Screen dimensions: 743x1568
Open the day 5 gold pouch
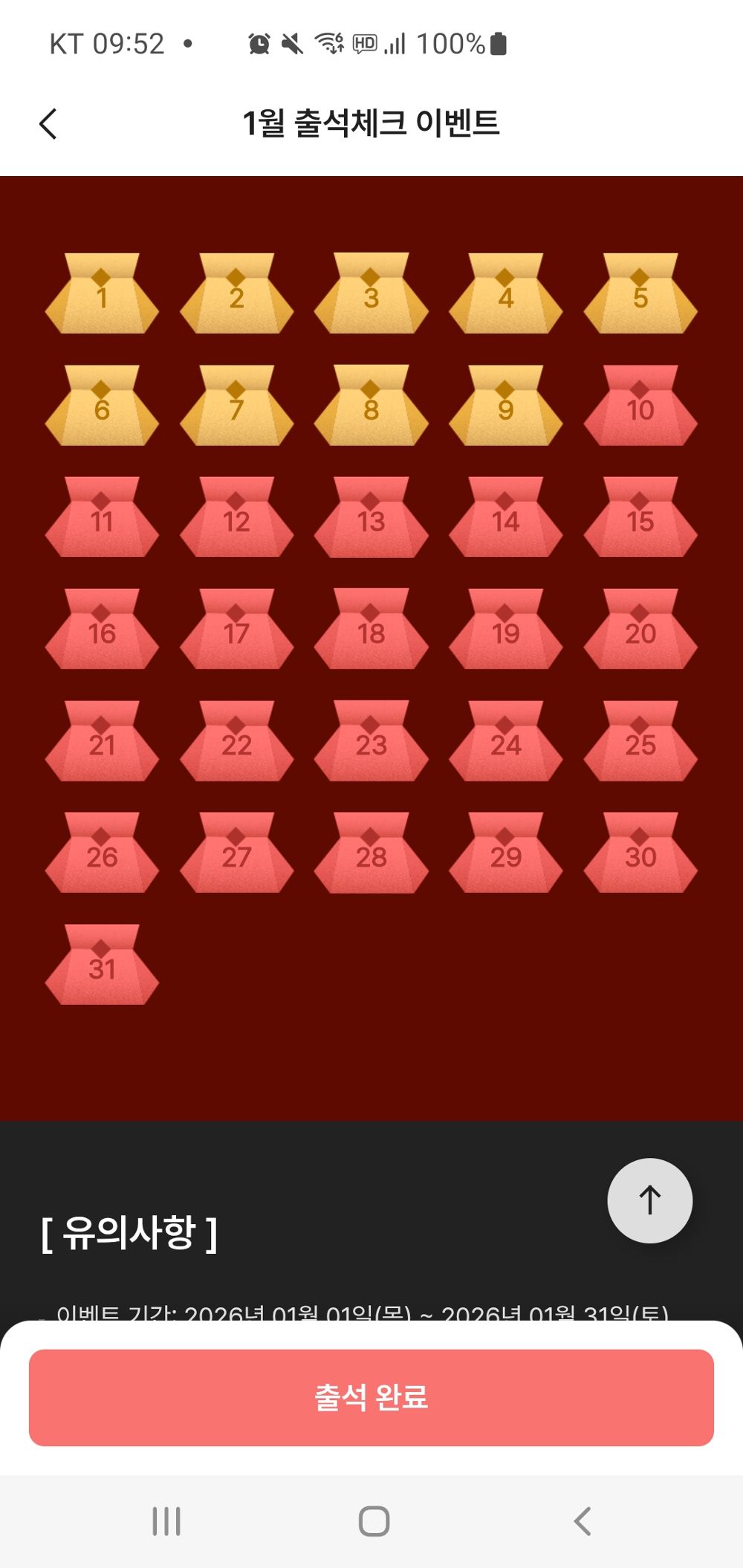[x=640, y=295]
